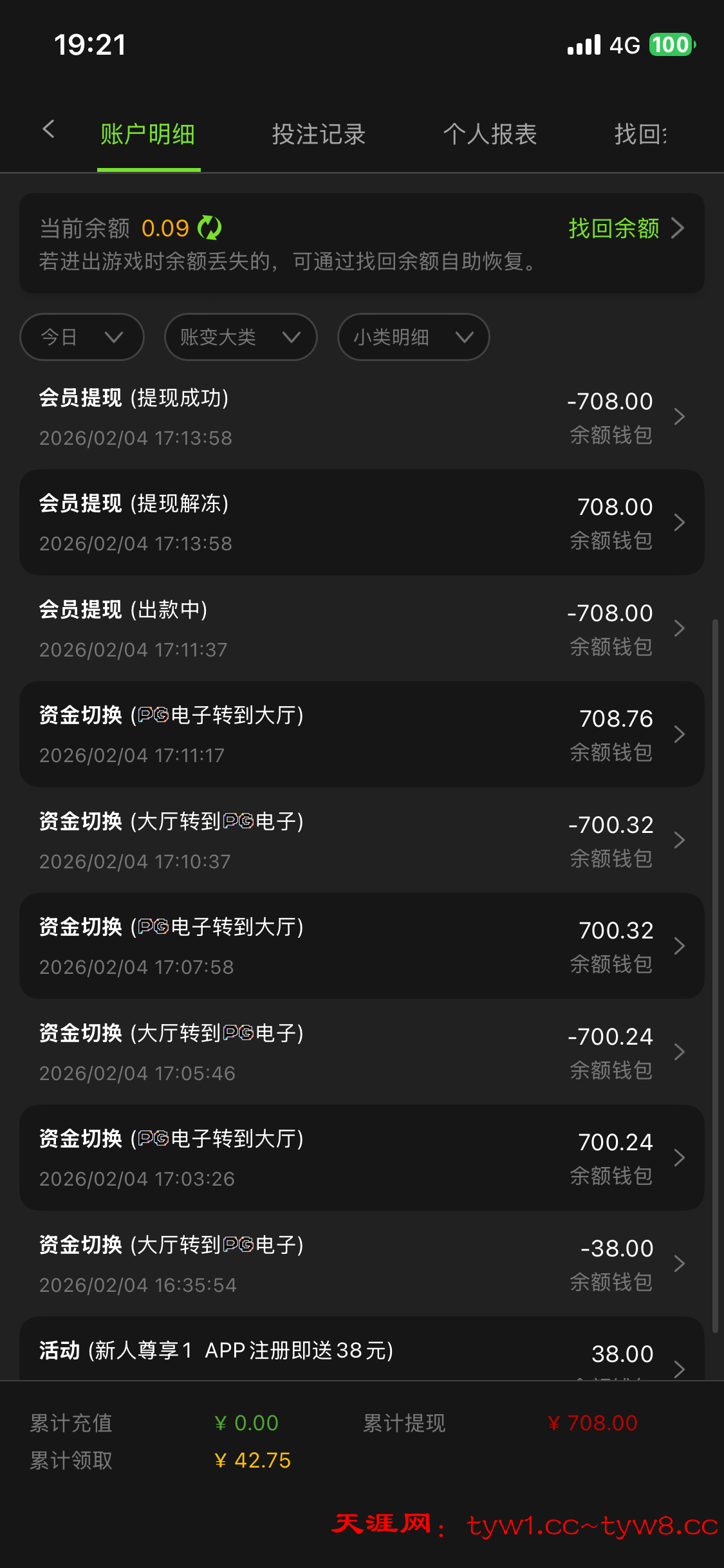Open the 活动 新人尊享 38.00 record
Image resolution: width=724 pixels, height=1568 pixels.
point(362,1352)
